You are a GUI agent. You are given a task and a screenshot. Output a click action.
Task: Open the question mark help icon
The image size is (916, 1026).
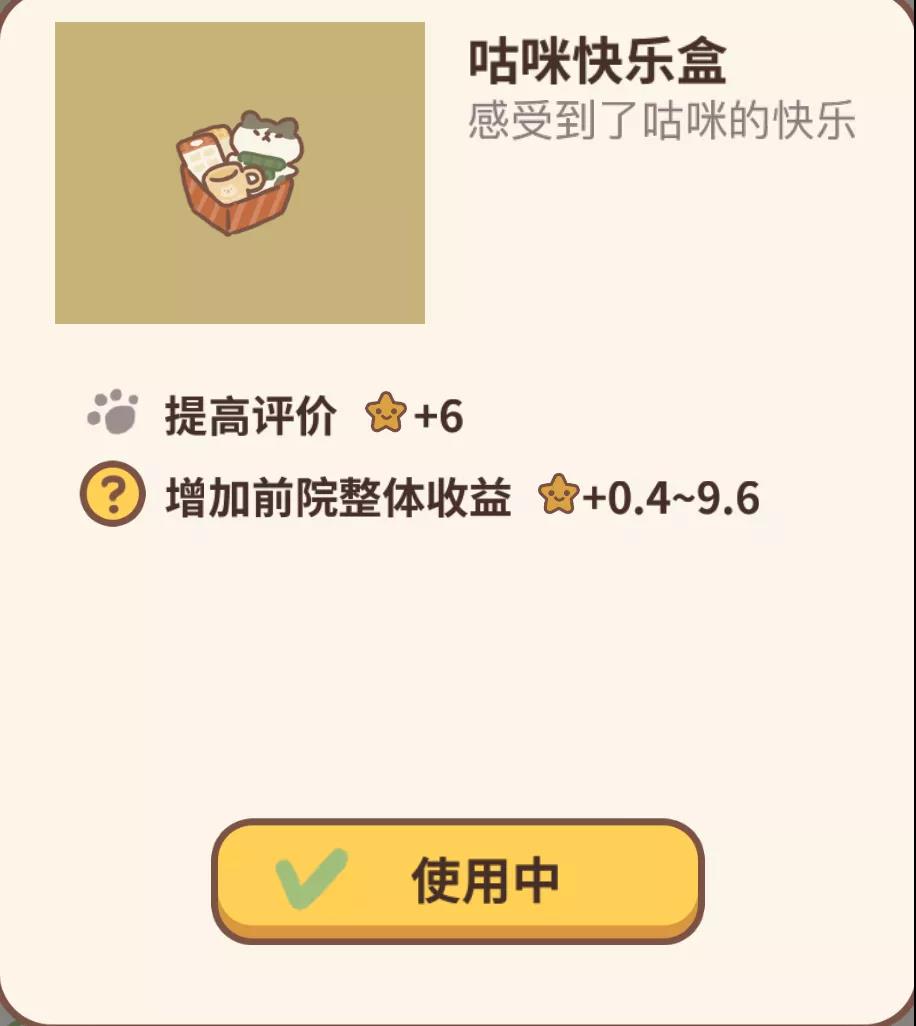112,495
